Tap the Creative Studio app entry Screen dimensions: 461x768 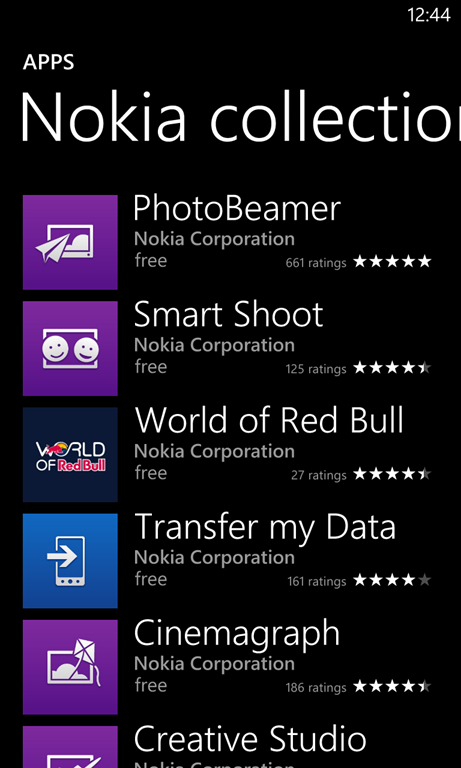227,747
